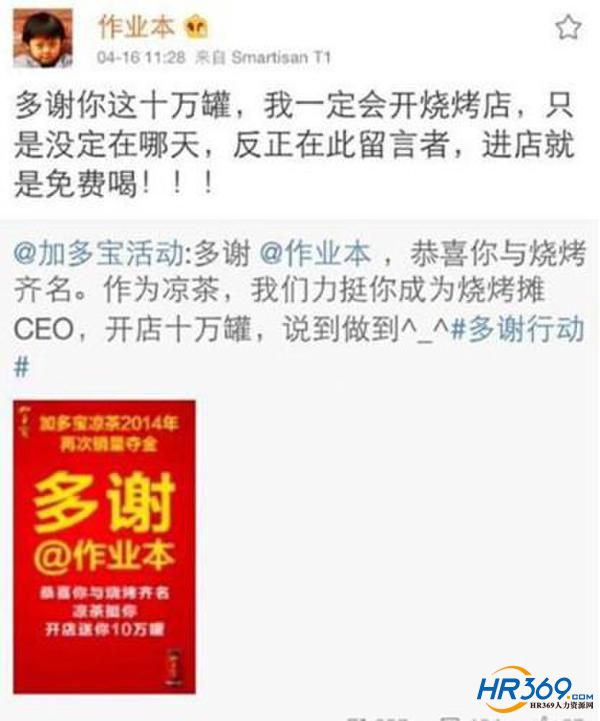Open the #多谢行动# hashtag topic
The width and height of the screenshot is (600, 721).
coord(516,331)
